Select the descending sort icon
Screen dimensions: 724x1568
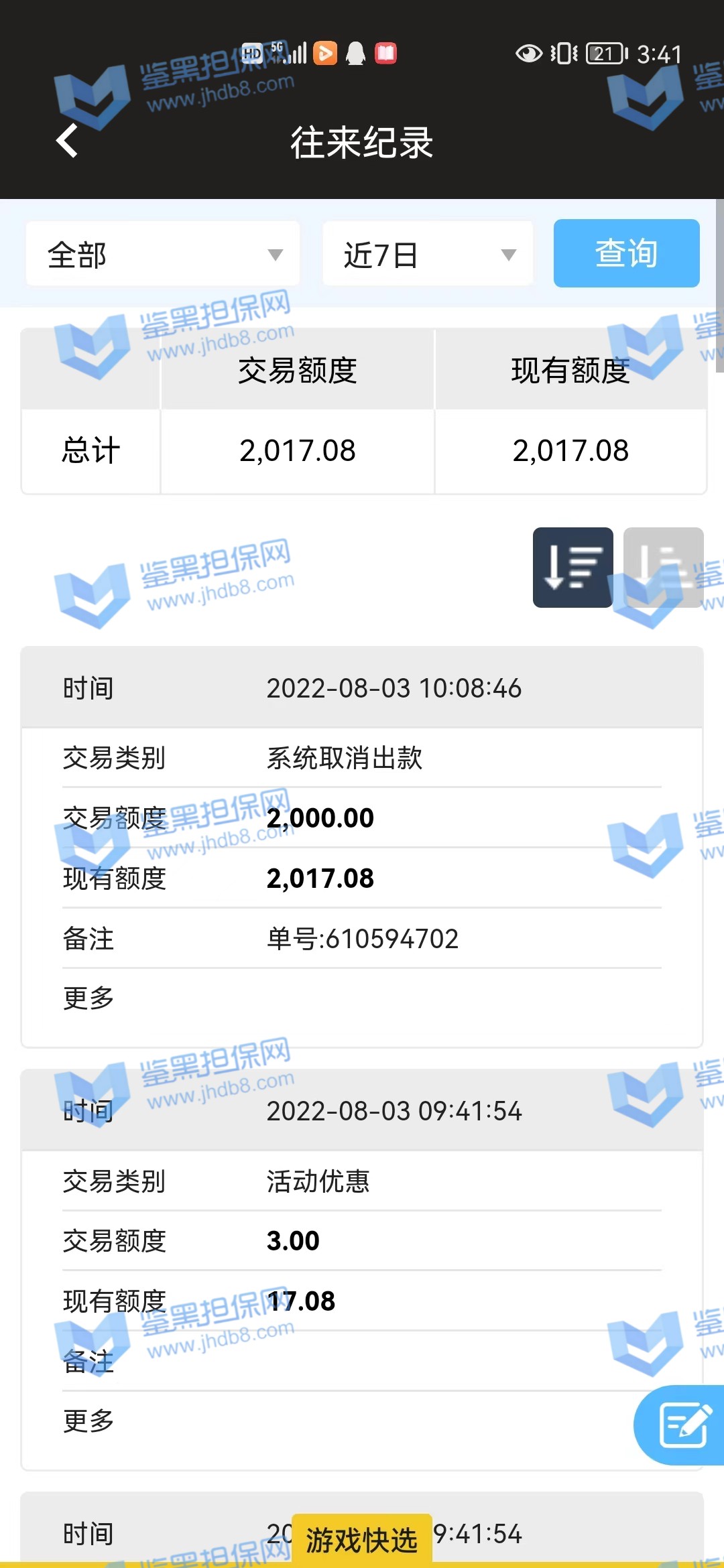[x=572, y=568]
